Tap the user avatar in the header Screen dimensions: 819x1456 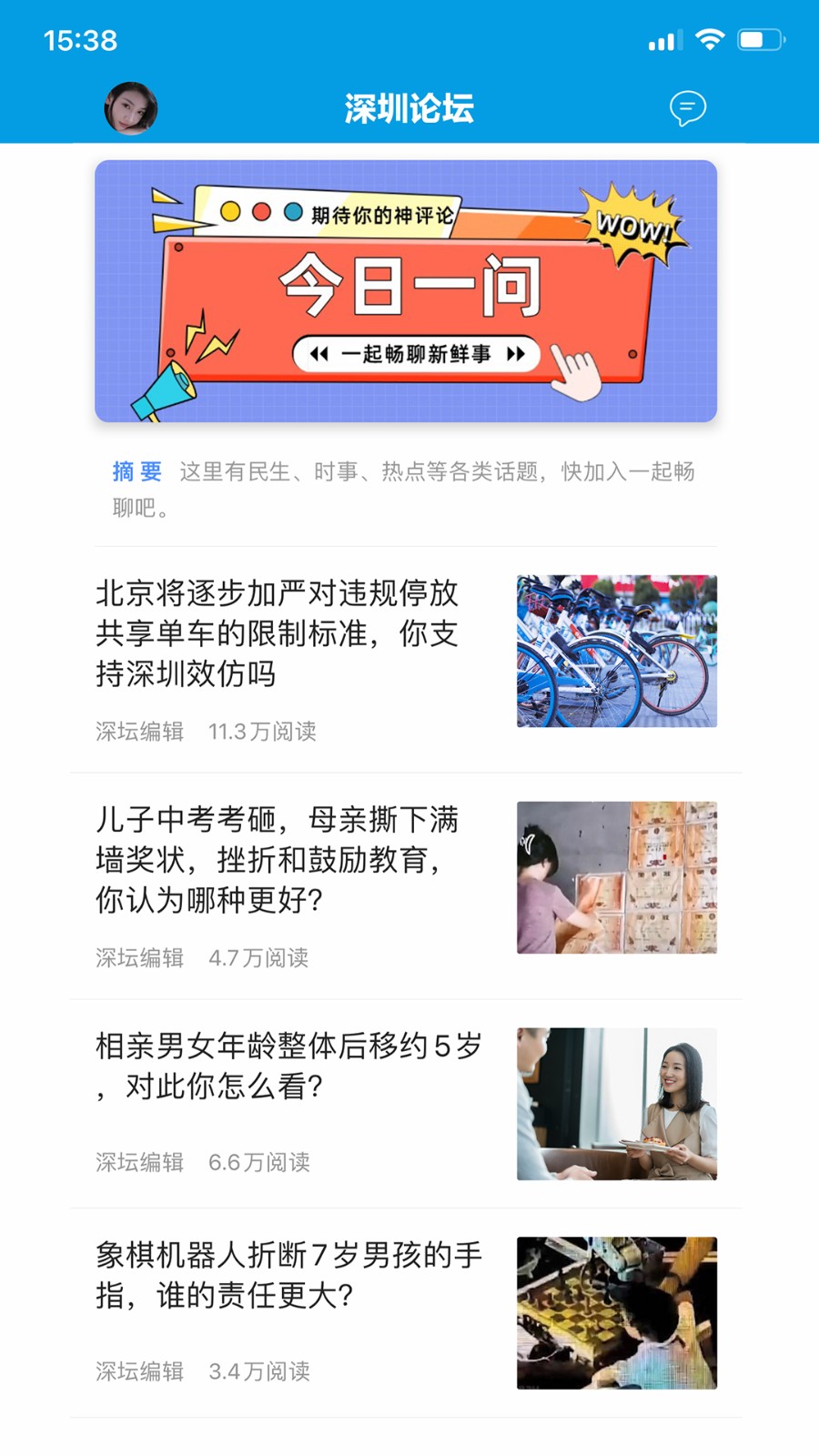(130, 107)
